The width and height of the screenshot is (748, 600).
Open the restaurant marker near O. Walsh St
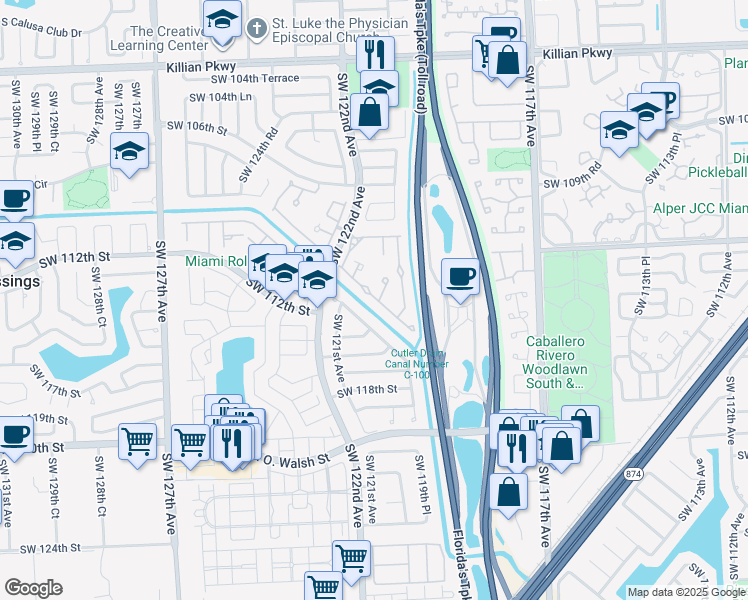(233, 441)
